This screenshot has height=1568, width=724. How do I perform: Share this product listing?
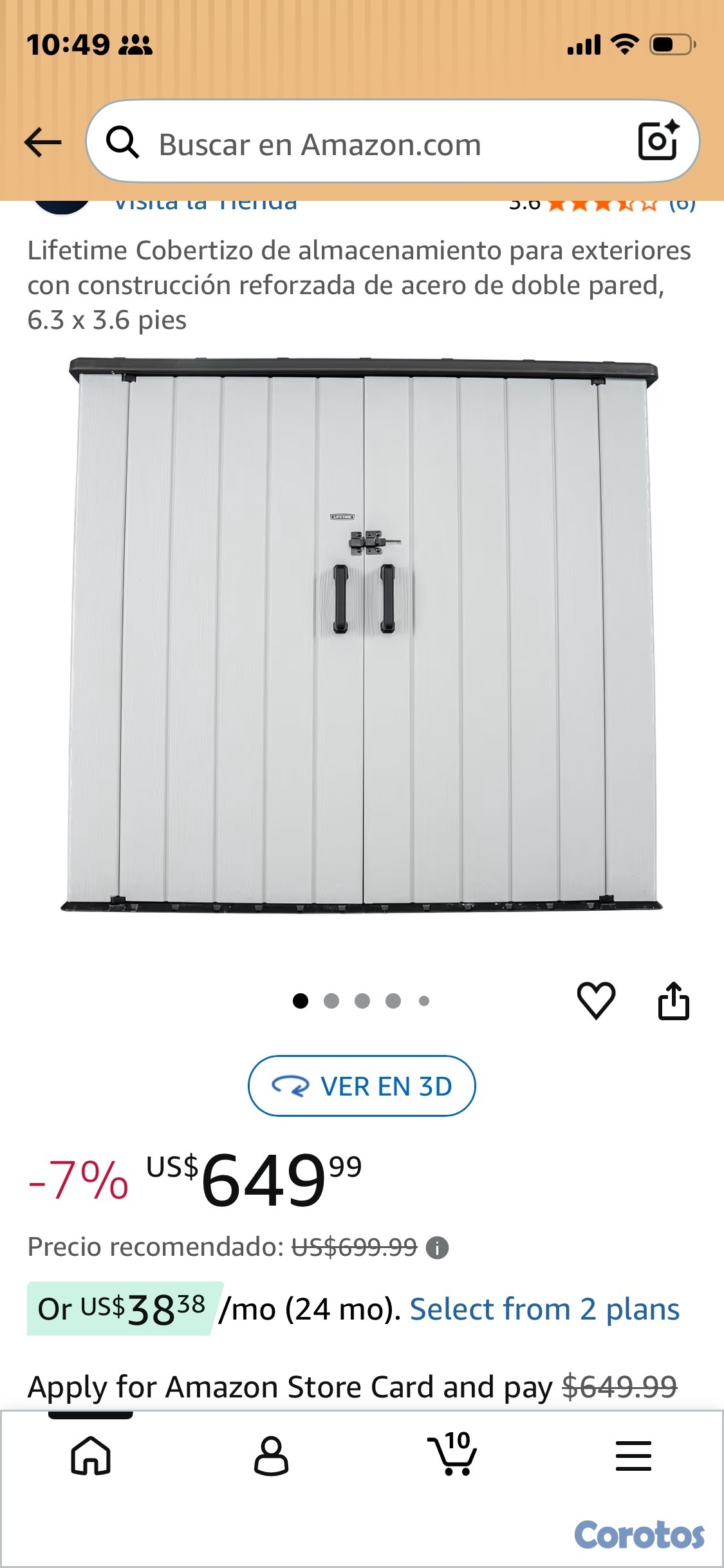coord(673,1000)
